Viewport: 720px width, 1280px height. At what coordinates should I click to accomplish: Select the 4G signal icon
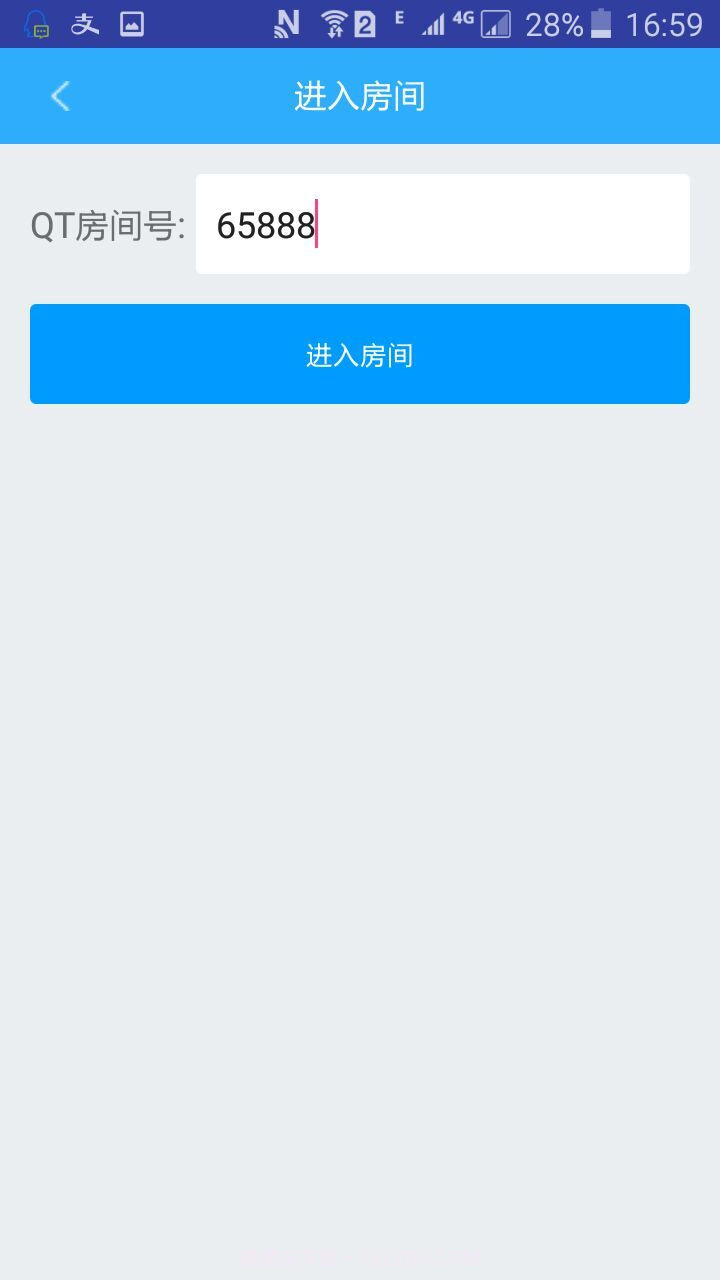(x=464, y=22)
